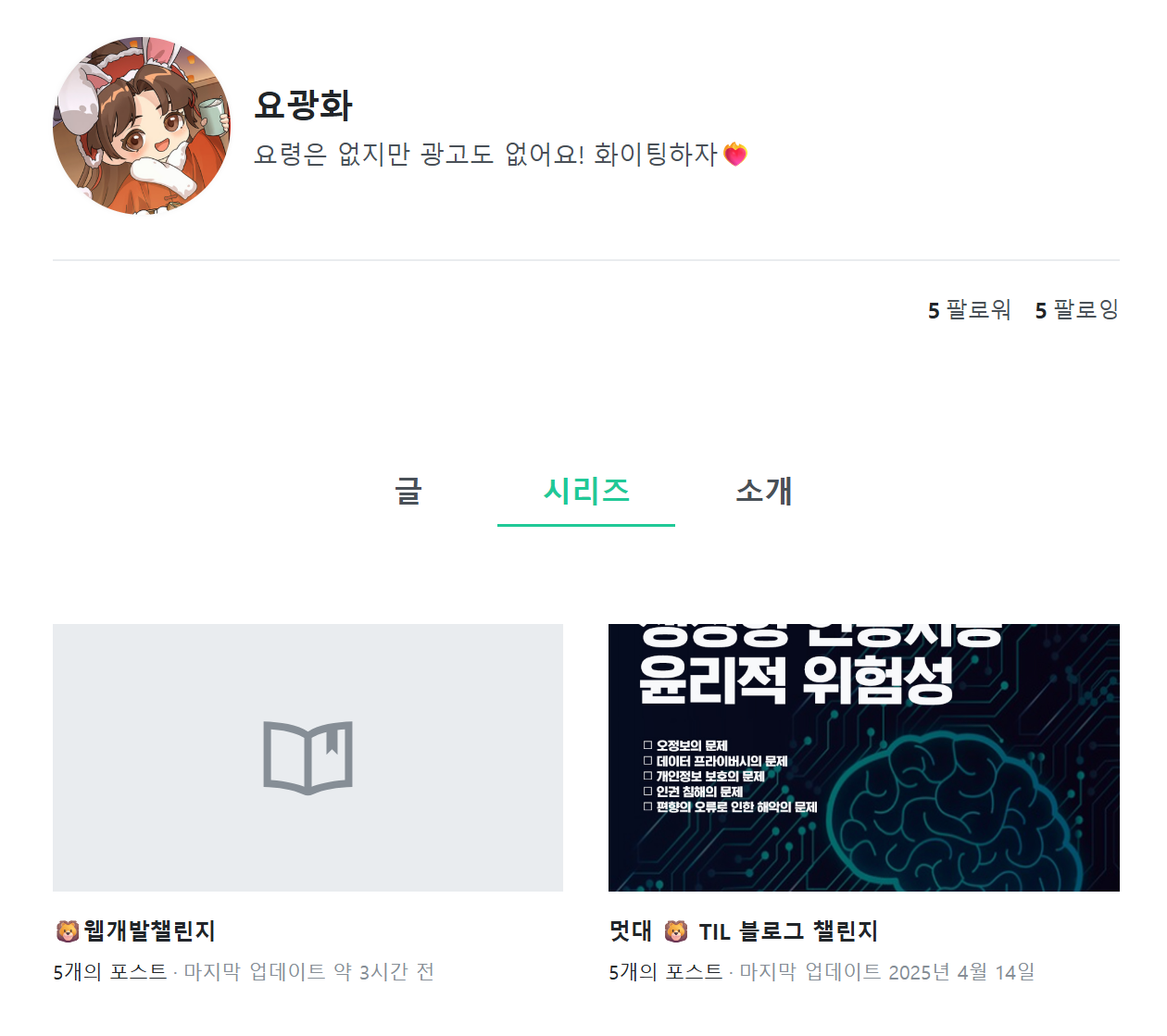Open 요광화's profile picture

[142, 126]
